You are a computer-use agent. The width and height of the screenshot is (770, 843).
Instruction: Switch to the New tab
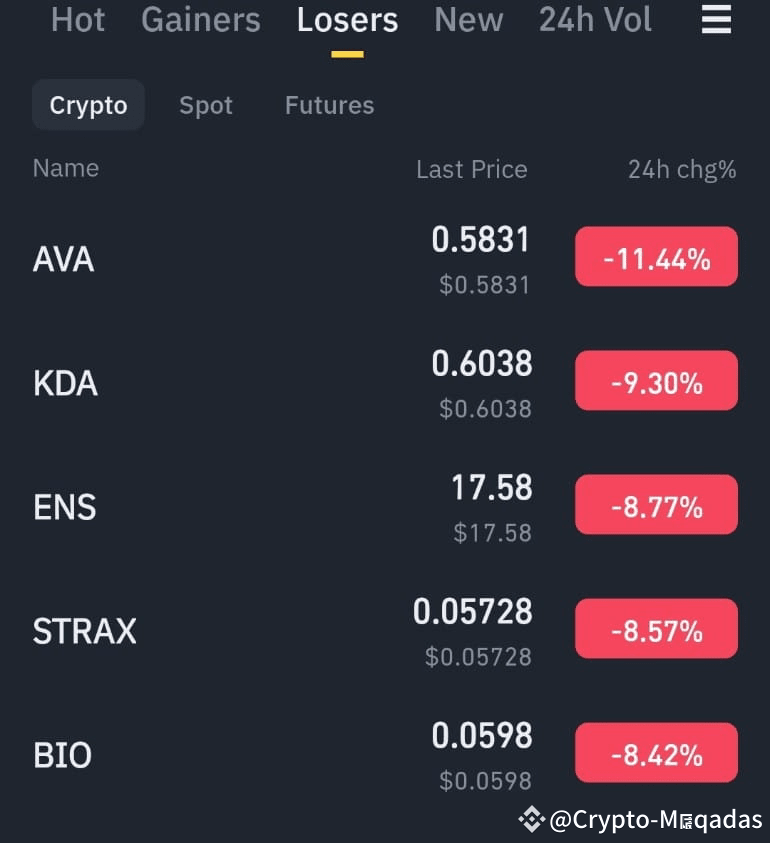(468, 20)
